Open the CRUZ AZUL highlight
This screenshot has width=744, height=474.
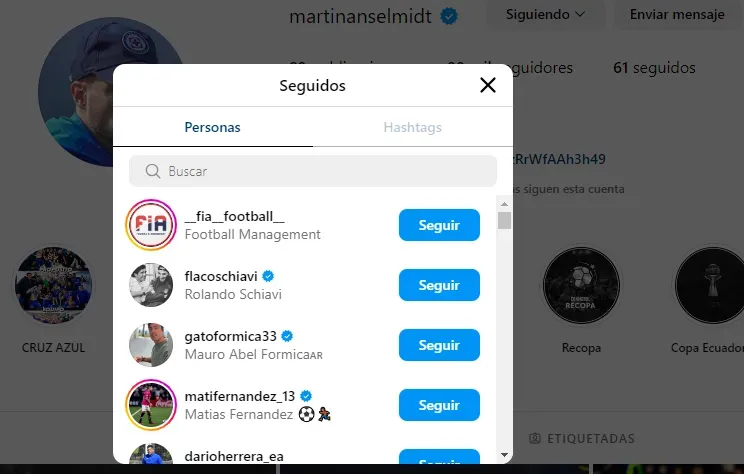coord(53,289)
